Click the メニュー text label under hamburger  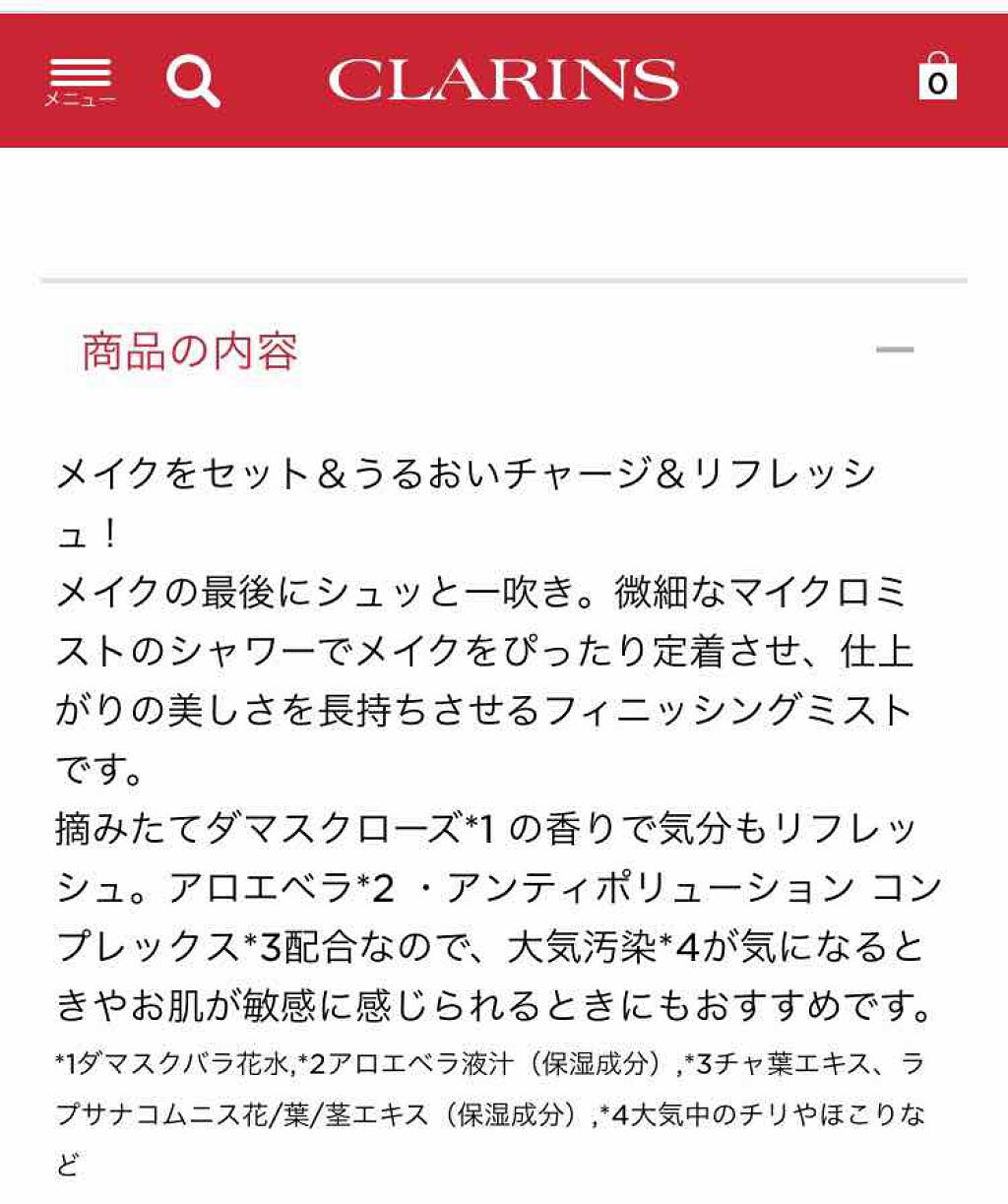click(x=83, y=101)
